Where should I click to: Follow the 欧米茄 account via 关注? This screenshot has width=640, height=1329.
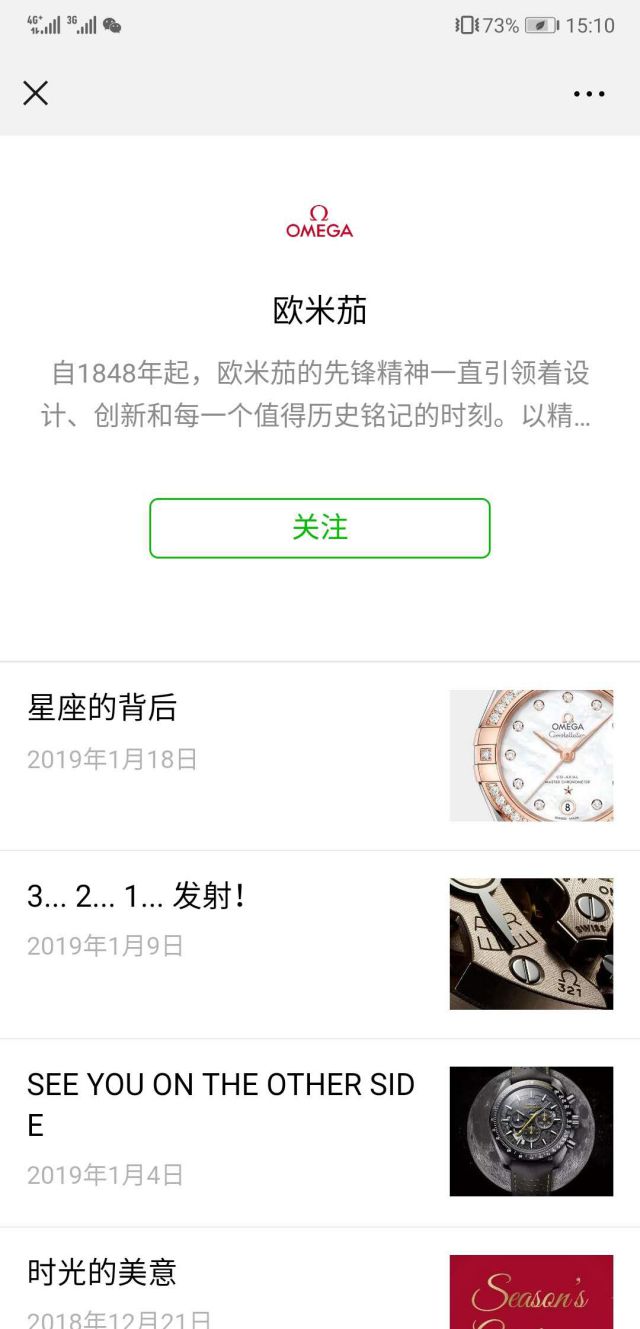pyautogui.click(x=320, y=528)
